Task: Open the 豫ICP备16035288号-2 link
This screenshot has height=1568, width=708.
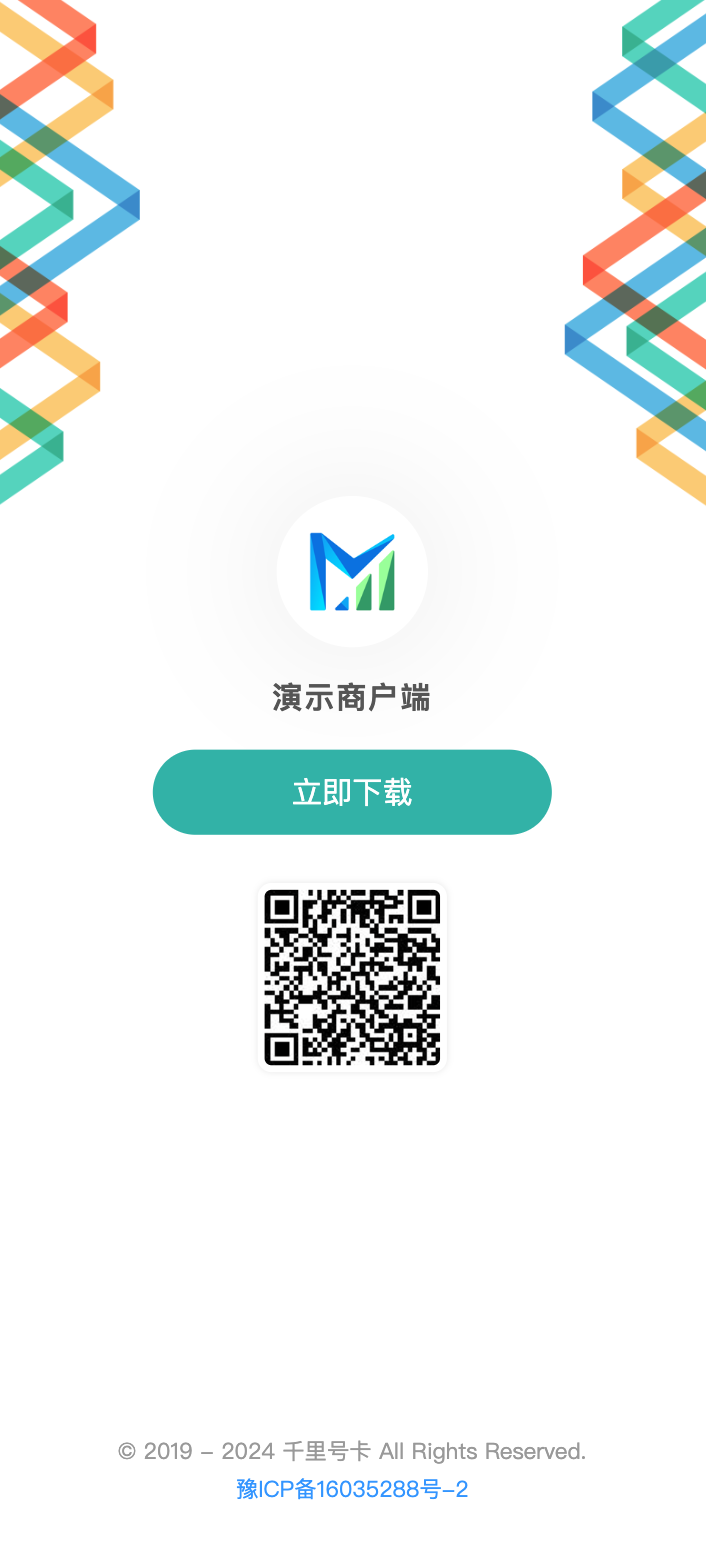Action: pyautogui.click(x=352, y=1489)
